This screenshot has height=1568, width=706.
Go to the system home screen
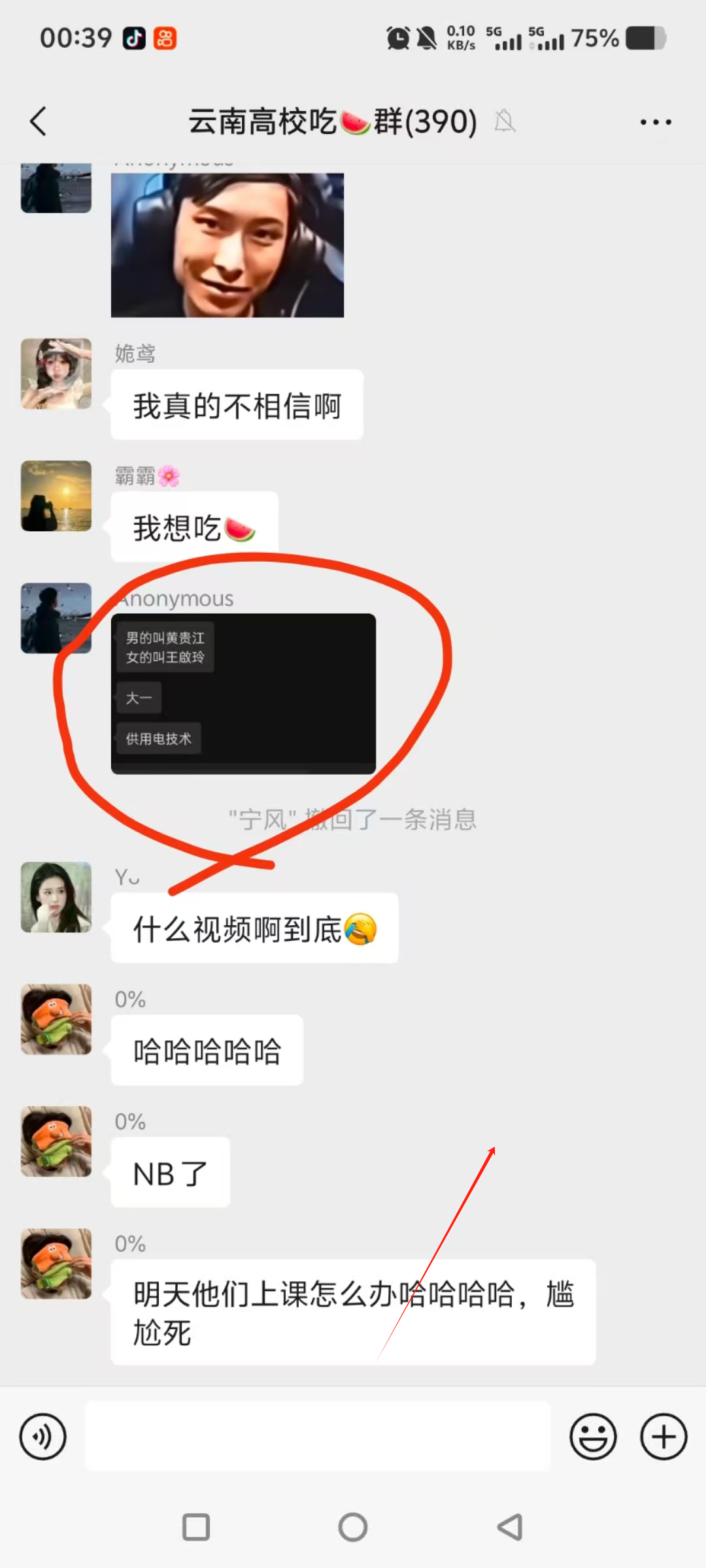[353, 1527]
